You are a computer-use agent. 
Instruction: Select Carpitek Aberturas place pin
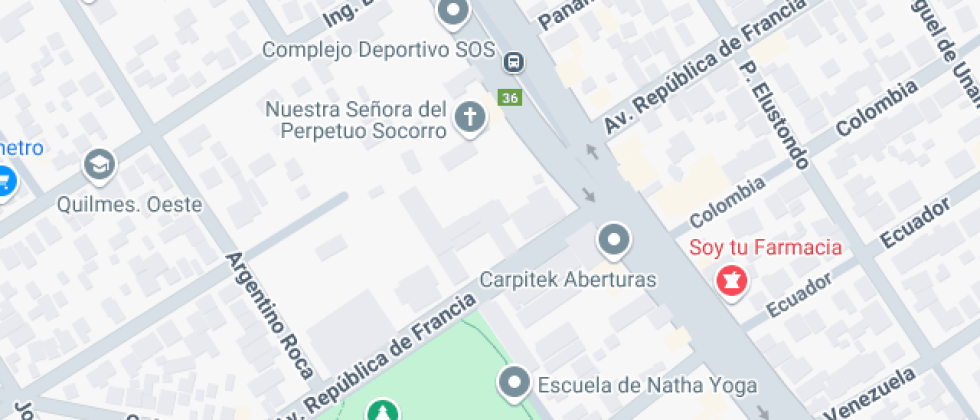(x=613, y=241)
